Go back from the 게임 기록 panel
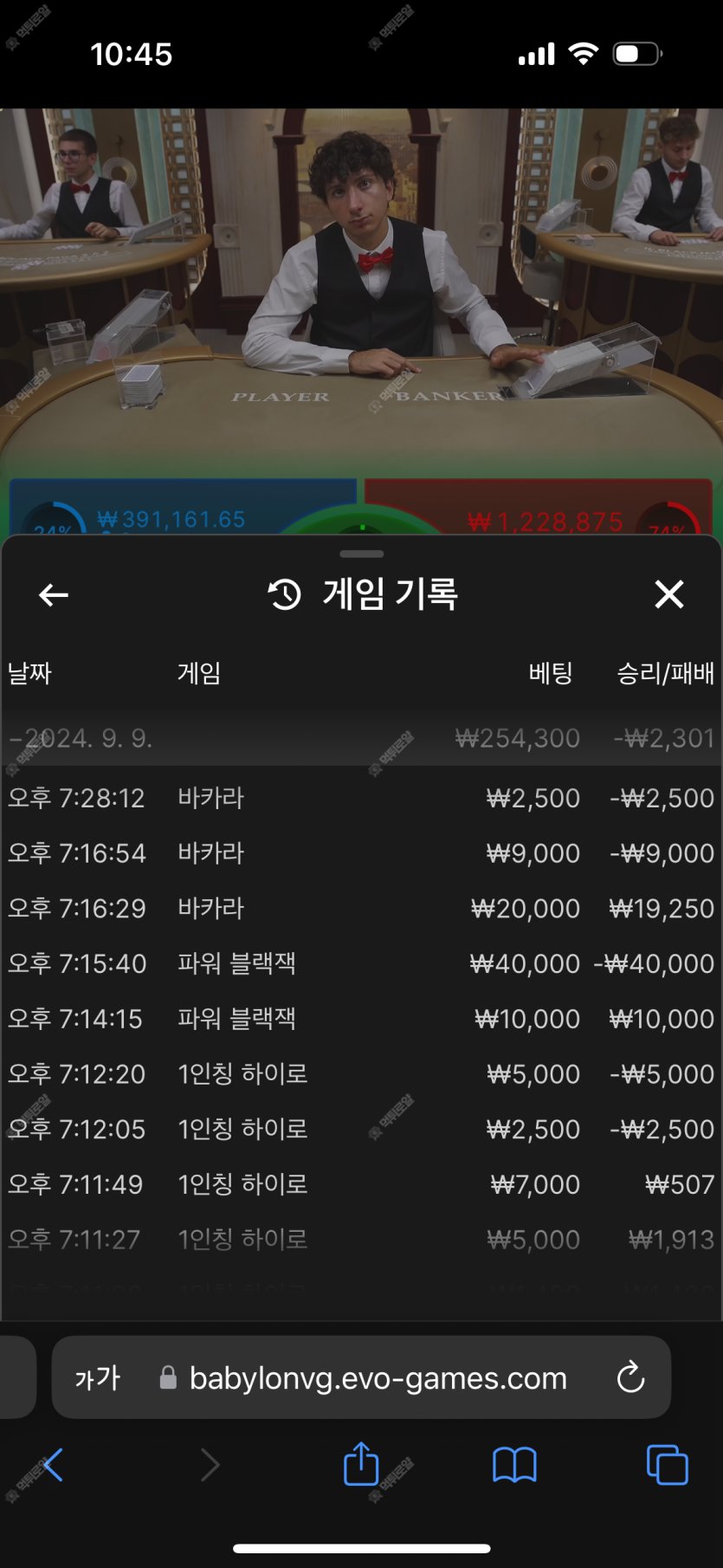The image size is (723, 1568). (x=54, y=595)
